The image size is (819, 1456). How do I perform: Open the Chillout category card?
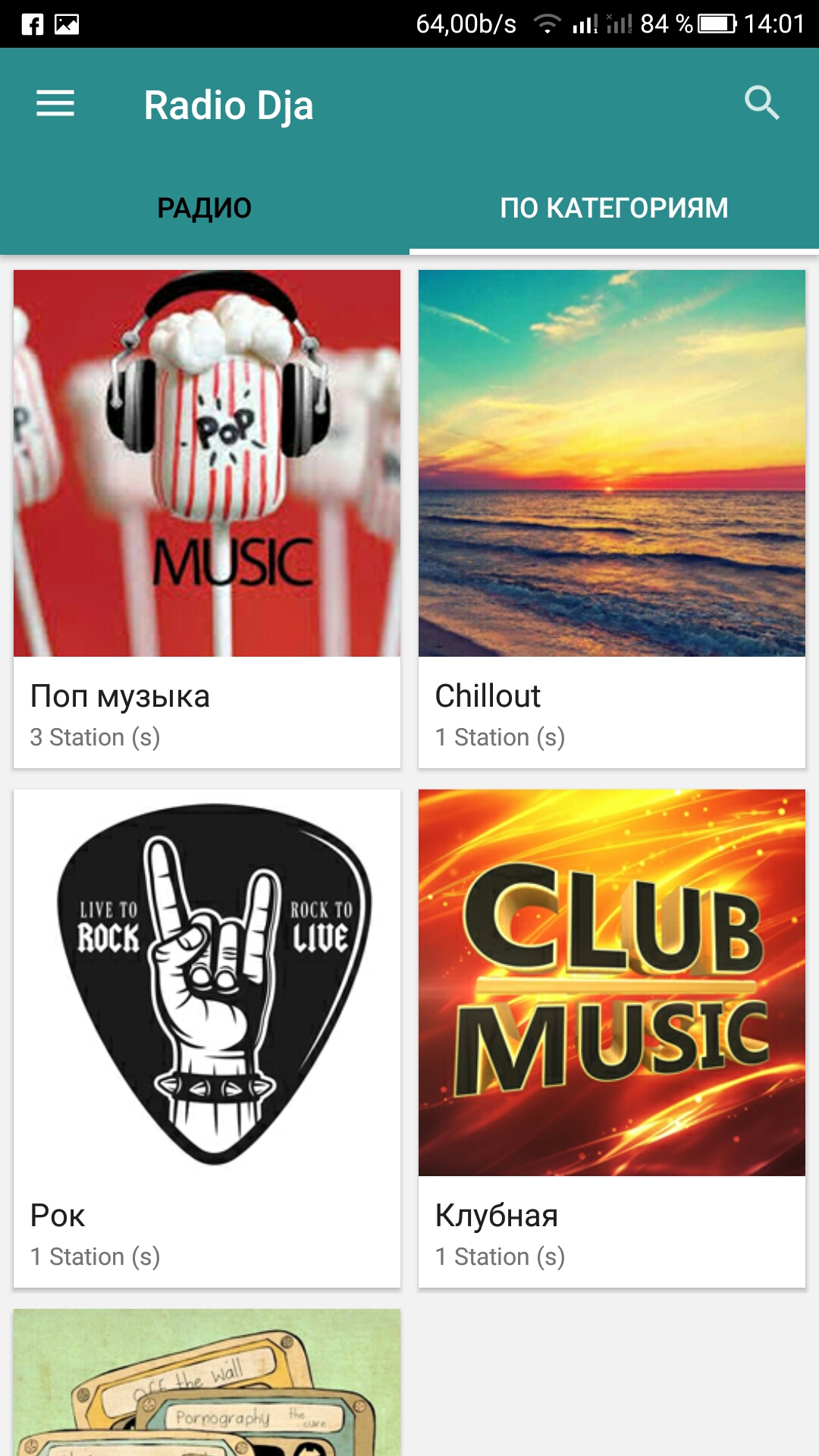(x=611, y=519)
